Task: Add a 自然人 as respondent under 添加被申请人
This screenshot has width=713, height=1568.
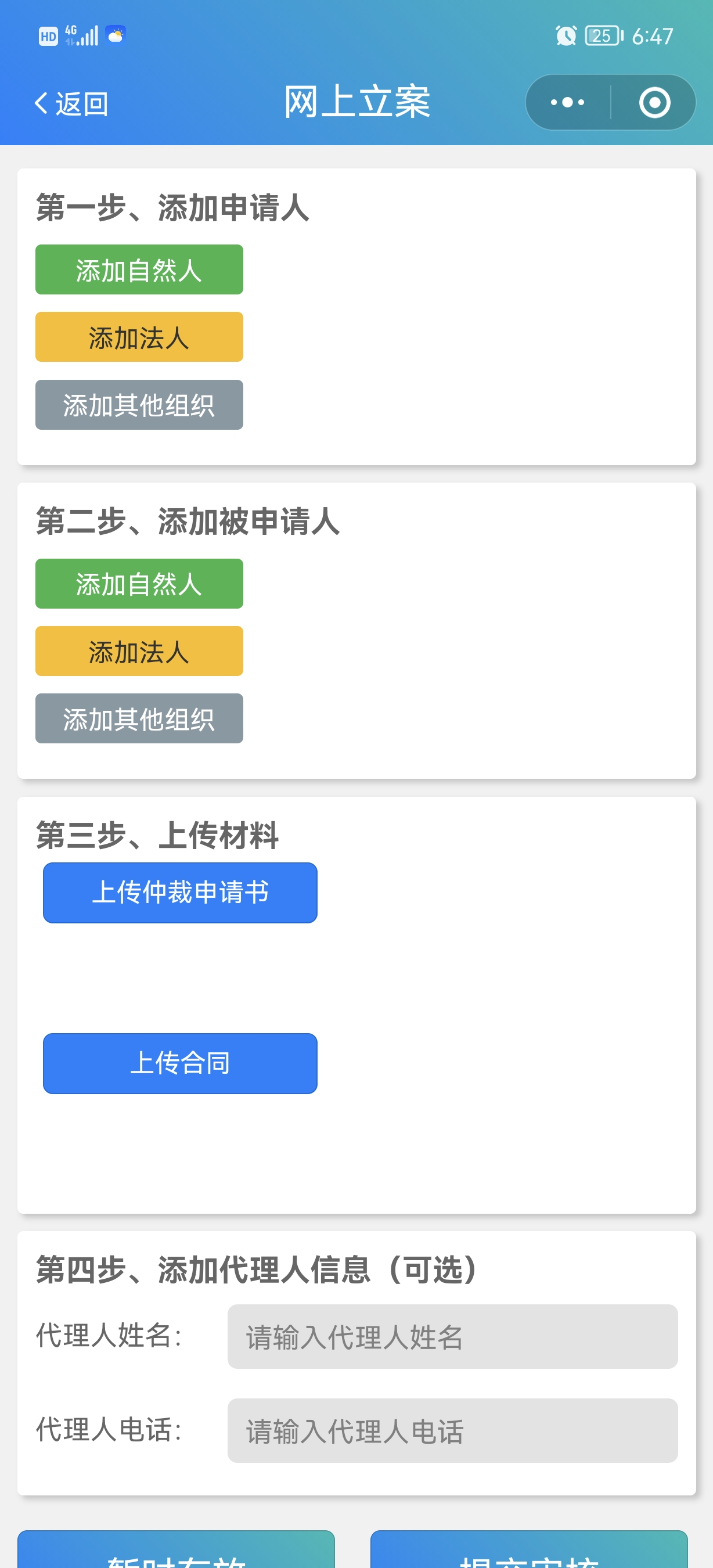Action: click(x=139, y=584)
